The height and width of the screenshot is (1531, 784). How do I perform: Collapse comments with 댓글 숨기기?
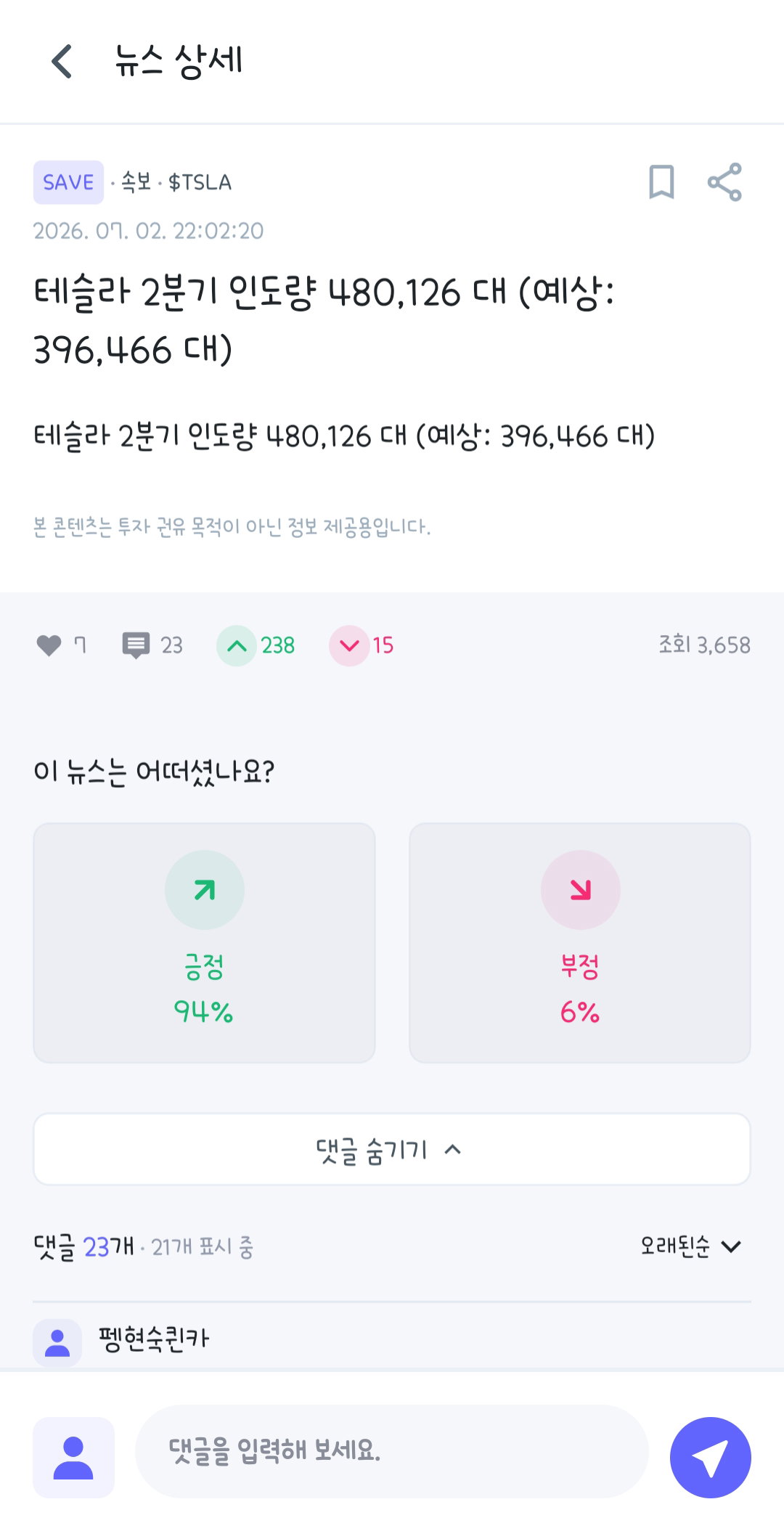[392, 1149]
